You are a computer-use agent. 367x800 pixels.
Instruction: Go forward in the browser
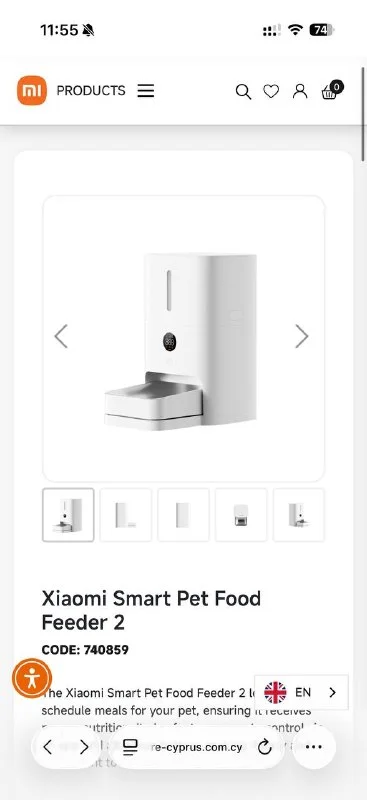84,747
